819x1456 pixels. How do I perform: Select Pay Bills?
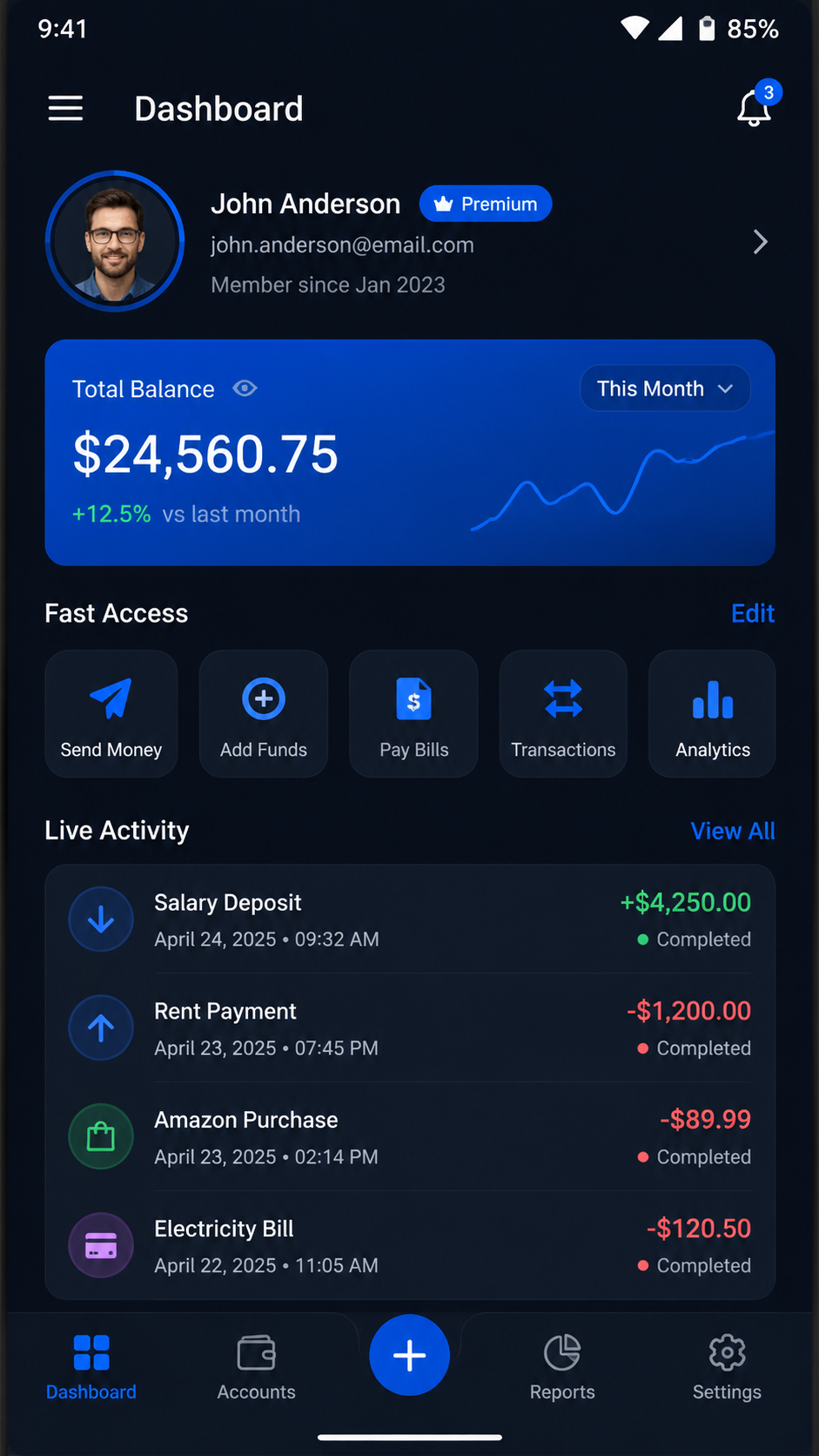tap(414, 714)
